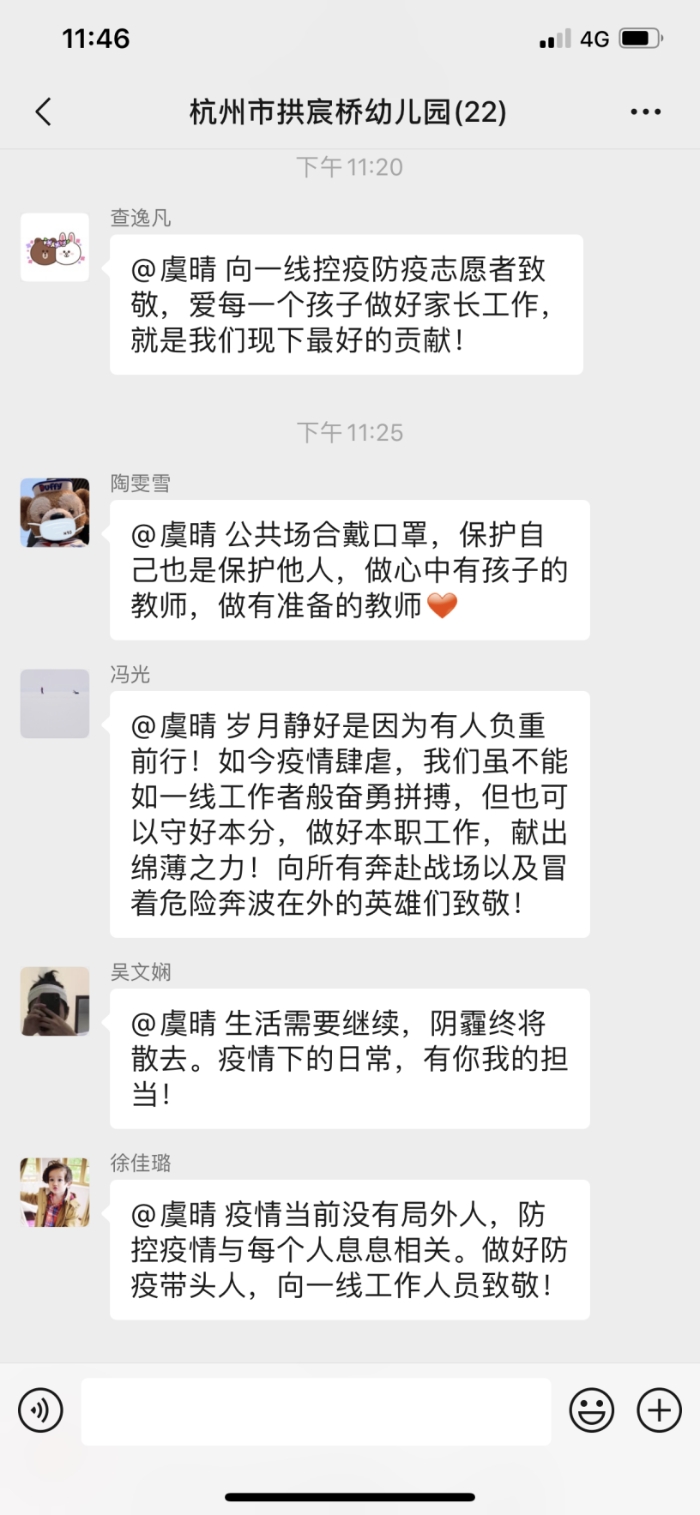View 吴文娴's profile avatar
Screen dimensions: 700x1515
click(55, 1001)
